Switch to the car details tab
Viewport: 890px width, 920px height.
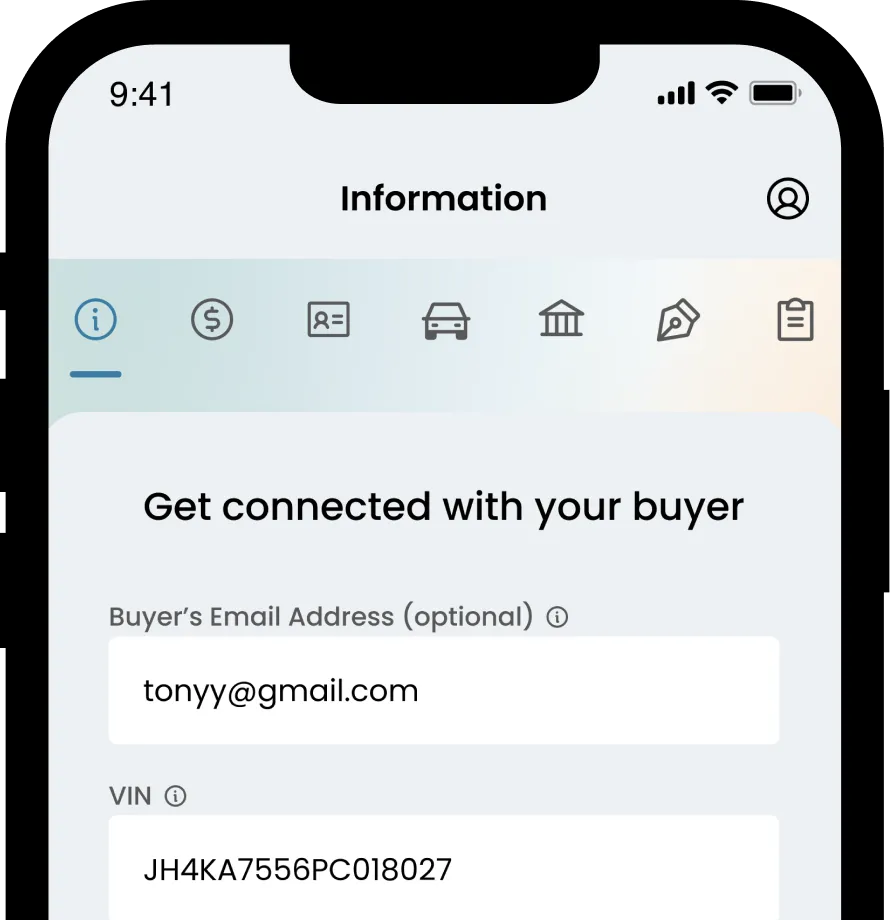tap(446, 322)
